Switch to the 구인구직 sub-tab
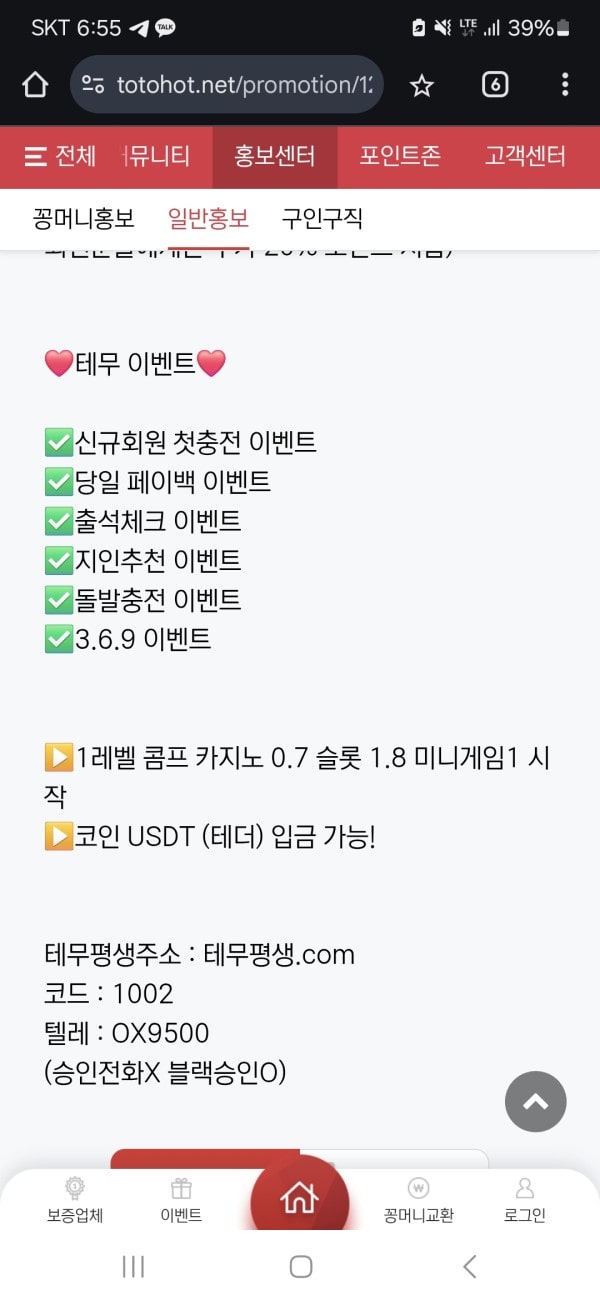Viewport: 600px width, 1300px height. coord(322,219)
